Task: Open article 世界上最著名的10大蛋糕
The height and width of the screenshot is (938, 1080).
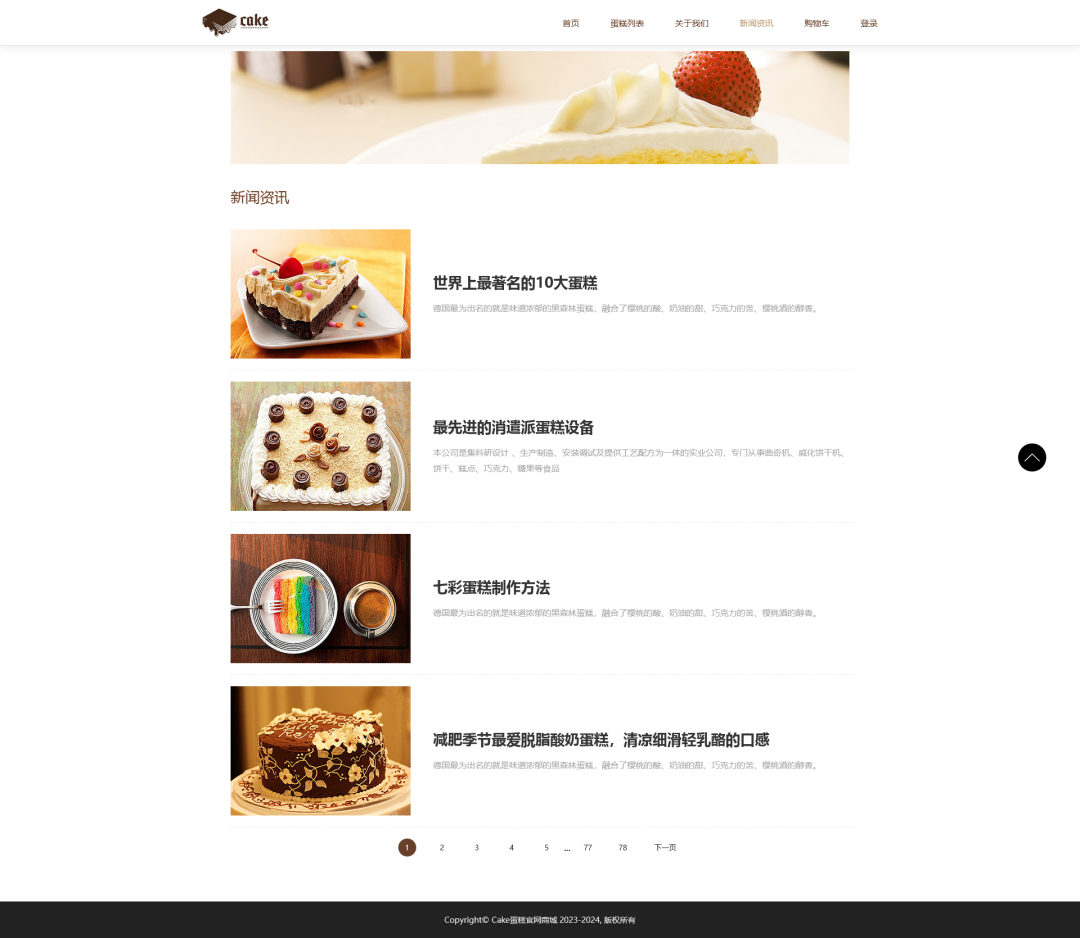Action: (515, 283)
